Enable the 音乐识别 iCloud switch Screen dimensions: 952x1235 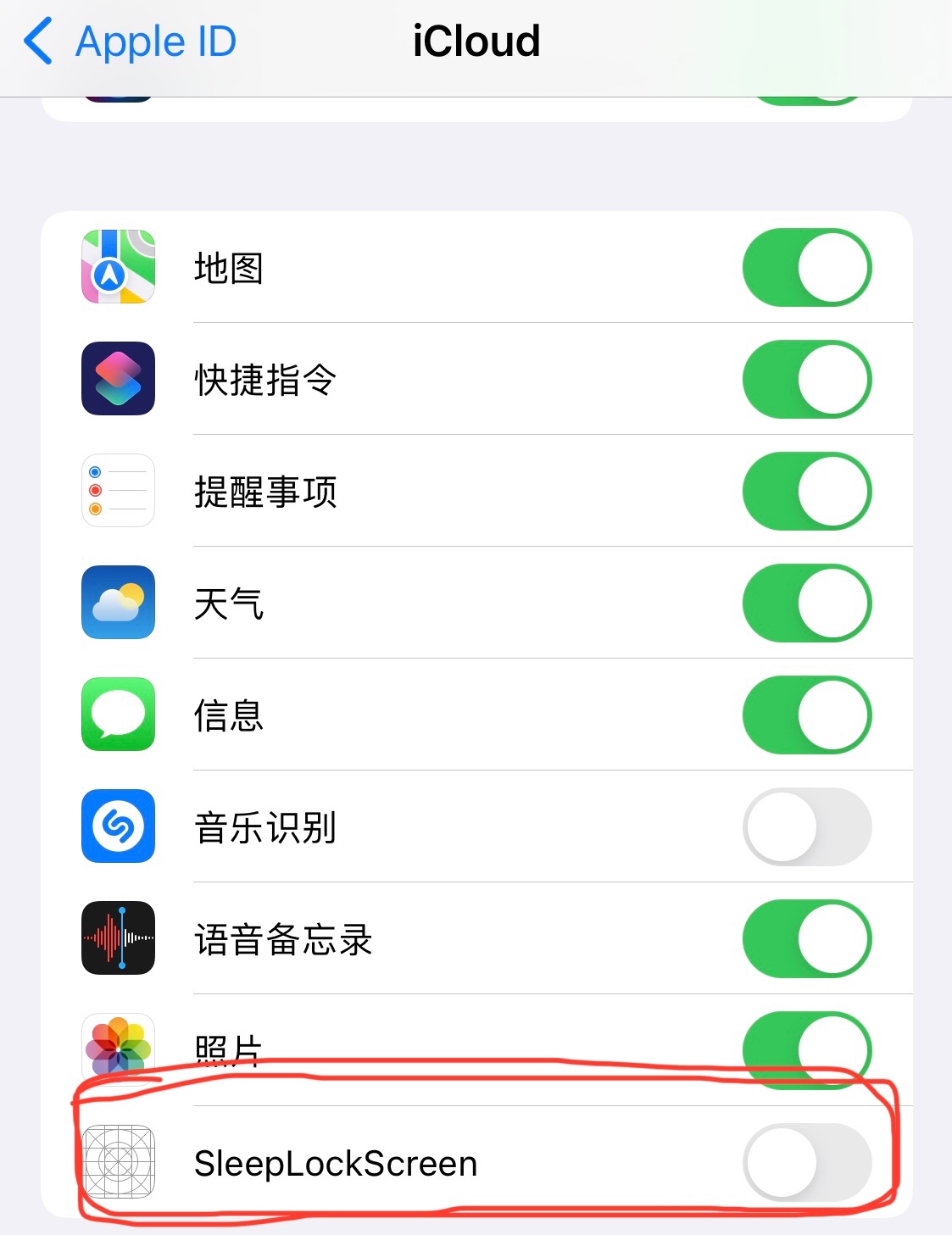(x=806, y=827)
